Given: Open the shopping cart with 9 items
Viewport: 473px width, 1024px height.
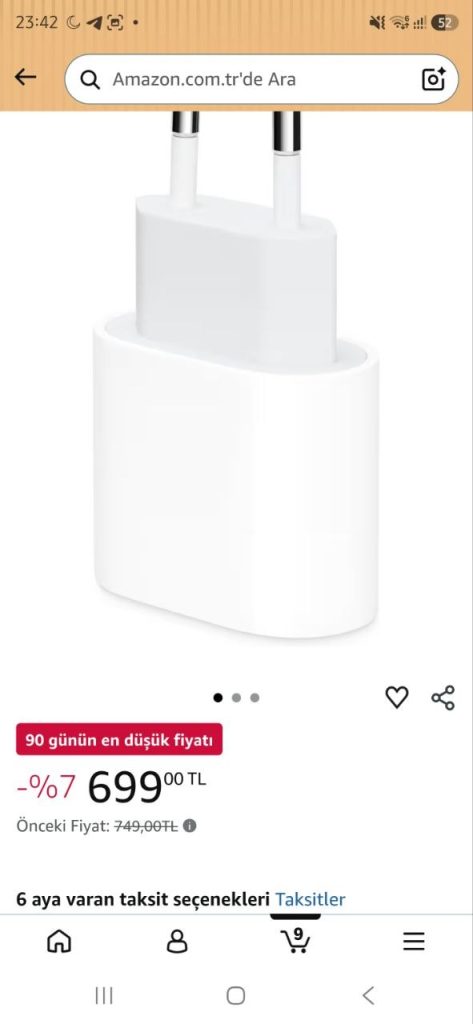Looking at the screenshot, I should (295, 940).
